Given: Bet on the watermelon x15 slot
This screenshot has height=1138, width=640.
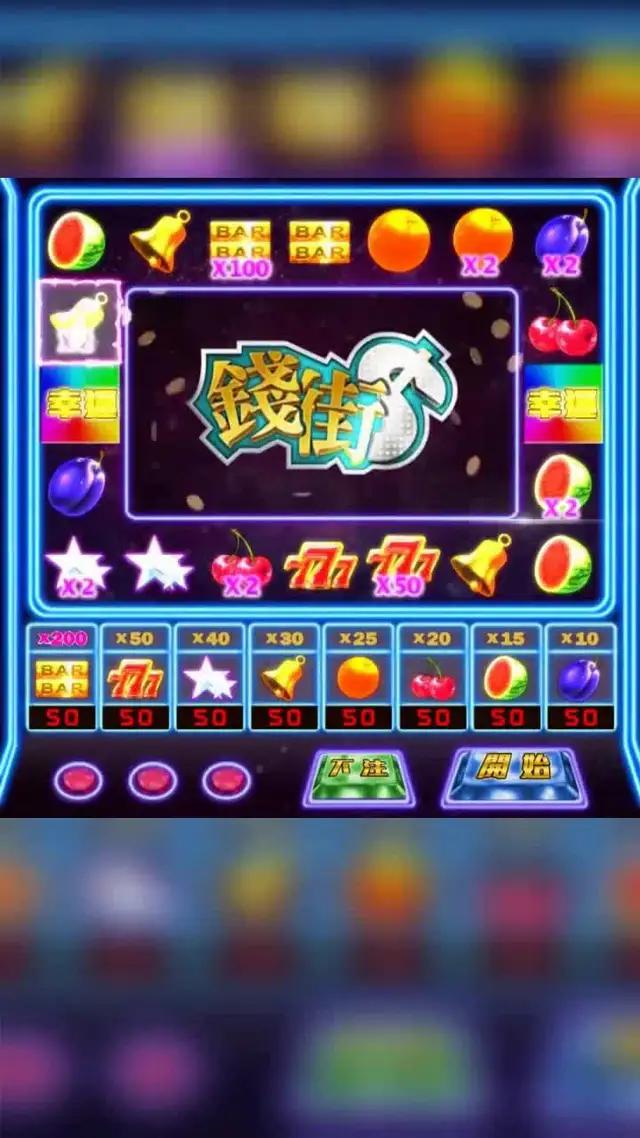Looking at the screenshot, I should (x=507, y=678).
